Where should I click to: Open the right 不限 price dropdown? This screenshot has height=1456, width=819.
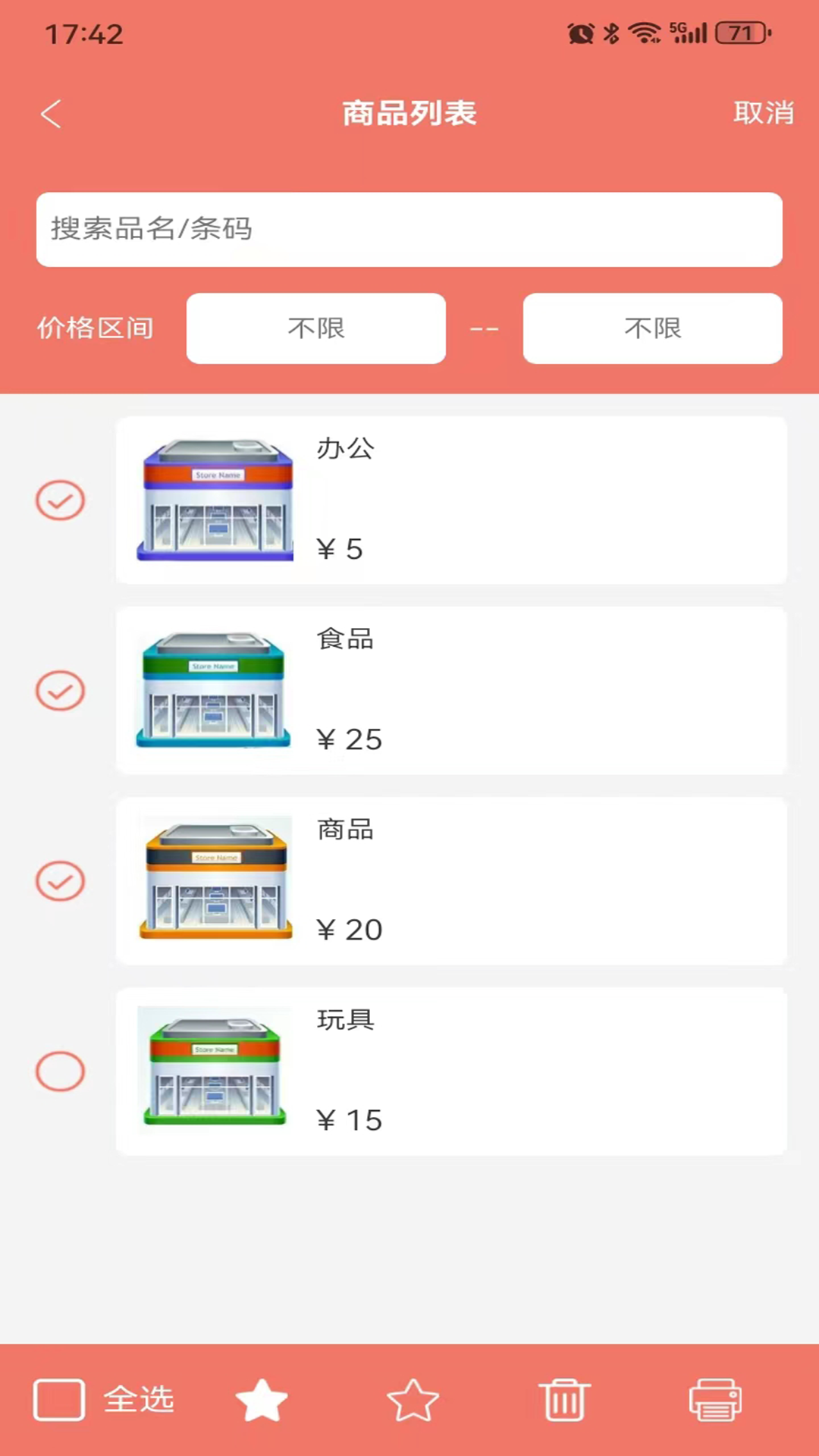coord(652,328)
